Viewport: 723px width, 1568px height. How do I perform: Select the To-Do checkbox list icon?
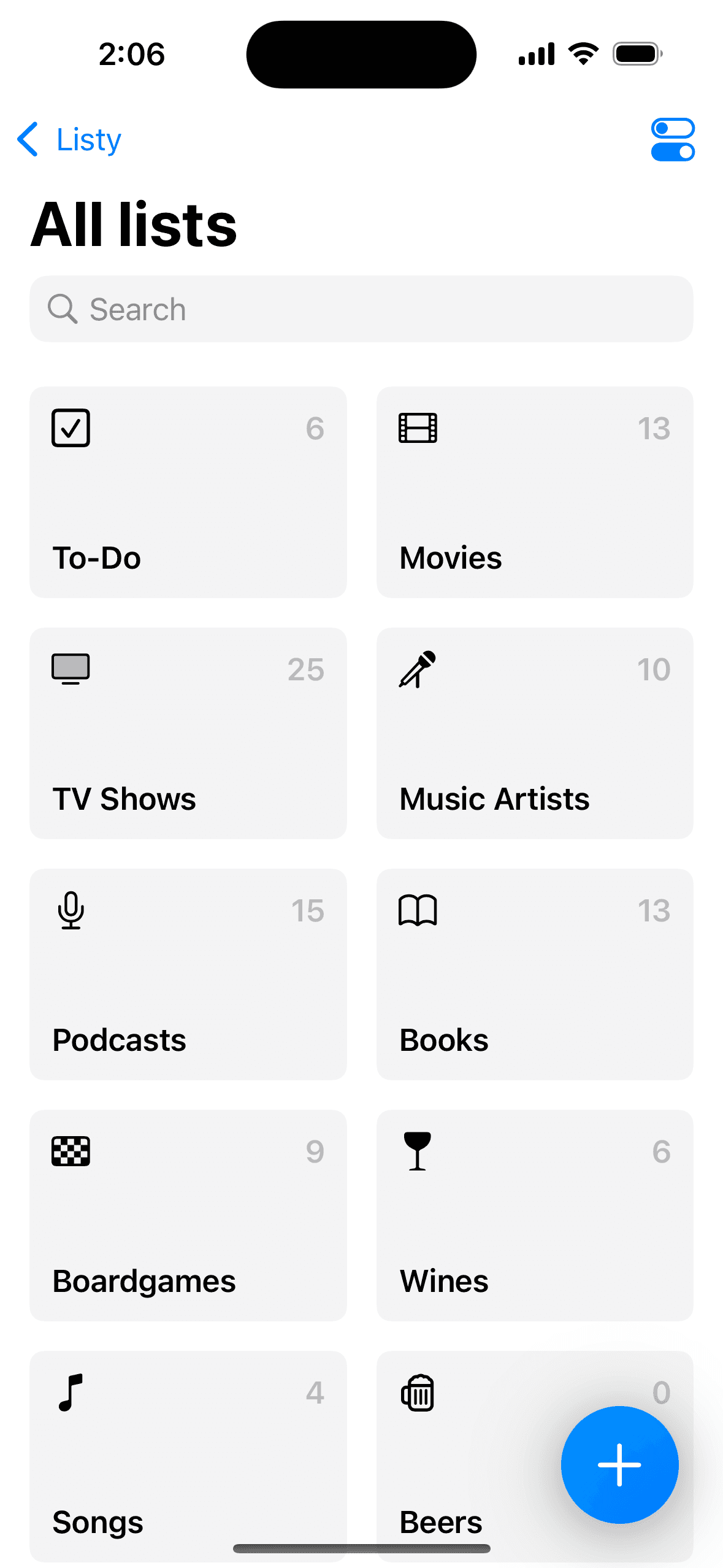click(x=71, y=428)
